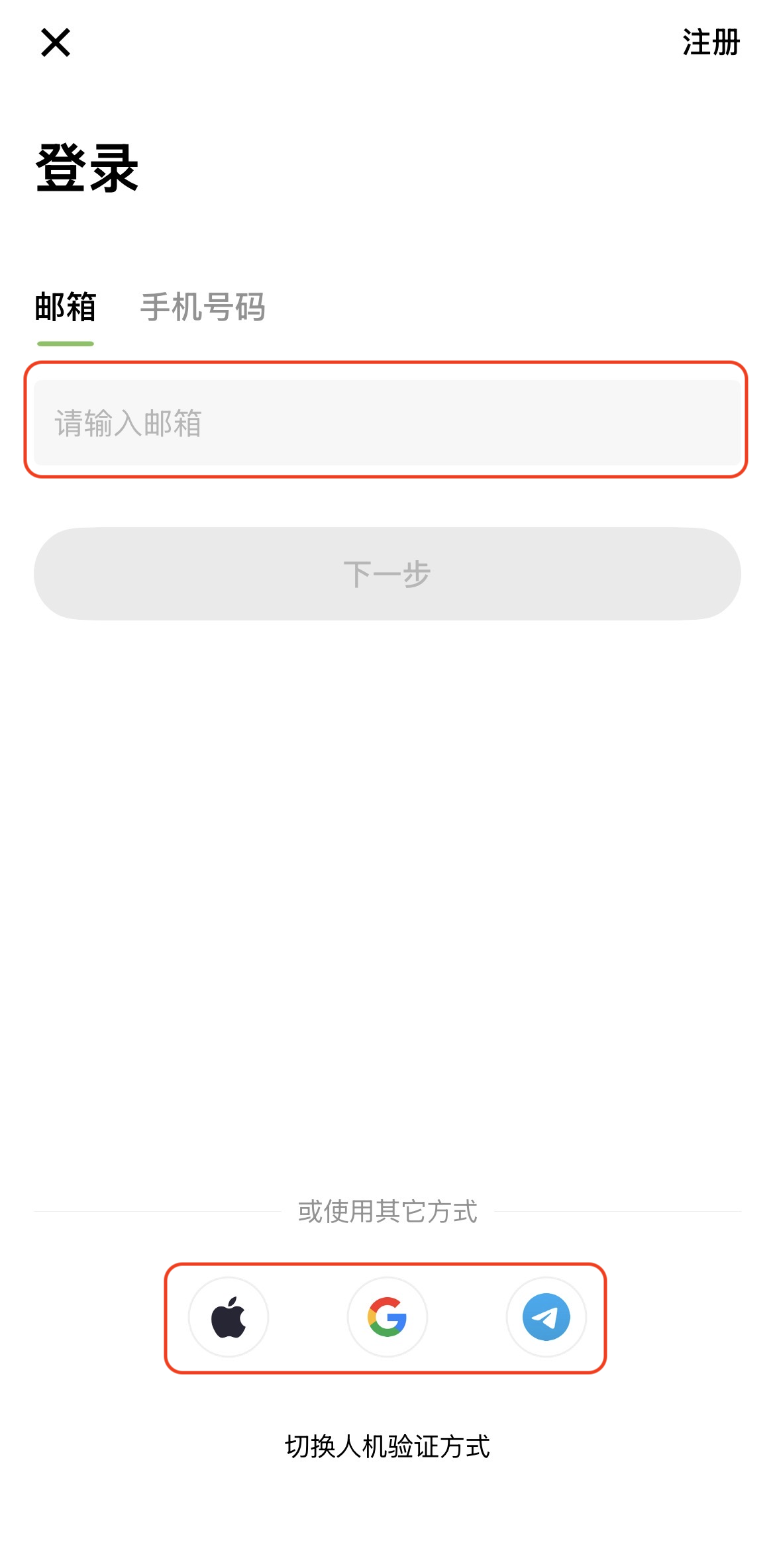Viewport: 775px width, 1568px height.
Task: Sign in with Google
Action: tap(387, 1317)
